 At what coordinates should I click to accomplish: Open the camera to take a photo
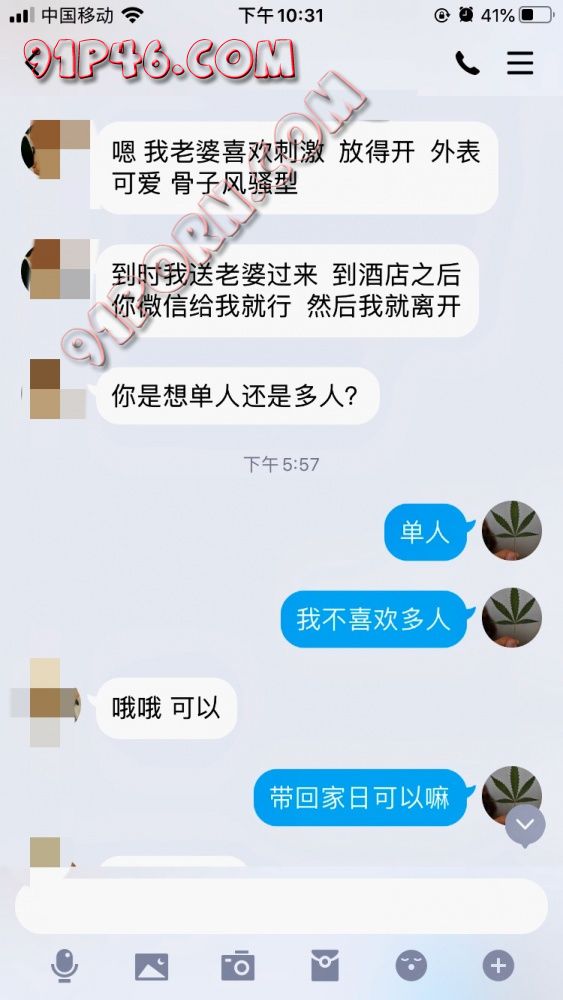[x=238, y=966]
